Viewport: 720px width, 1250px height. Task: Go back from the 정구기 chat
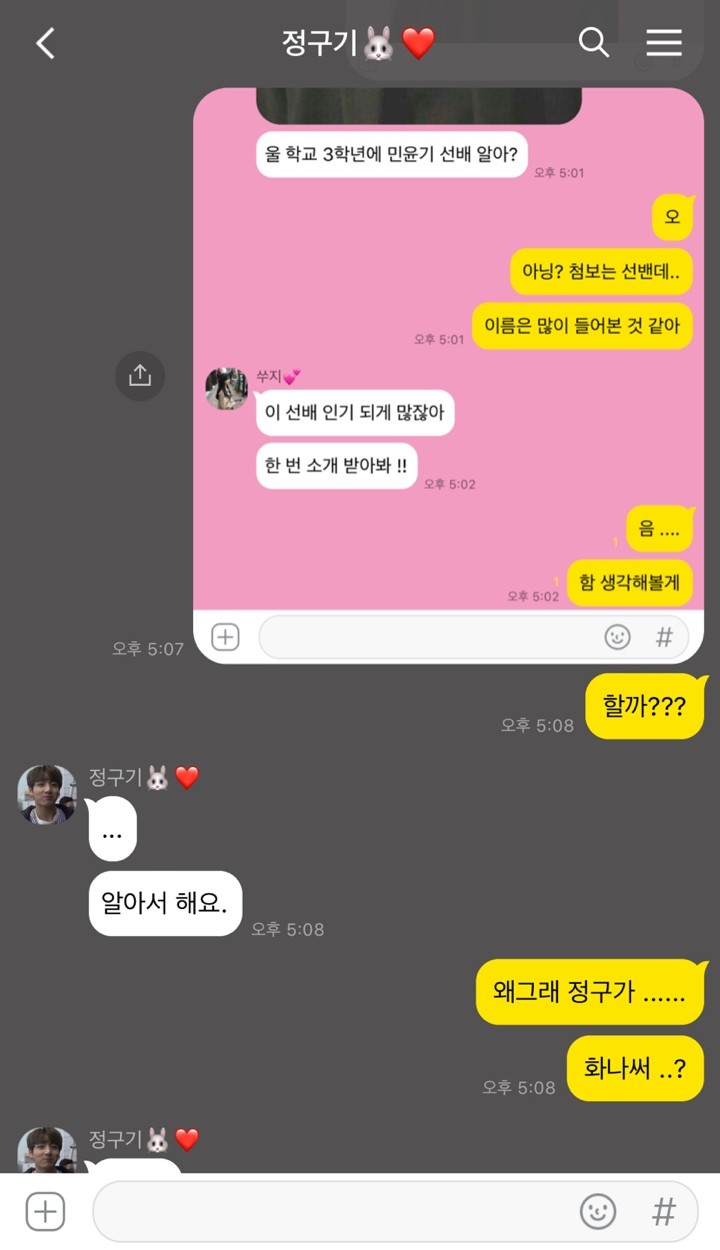45,43
